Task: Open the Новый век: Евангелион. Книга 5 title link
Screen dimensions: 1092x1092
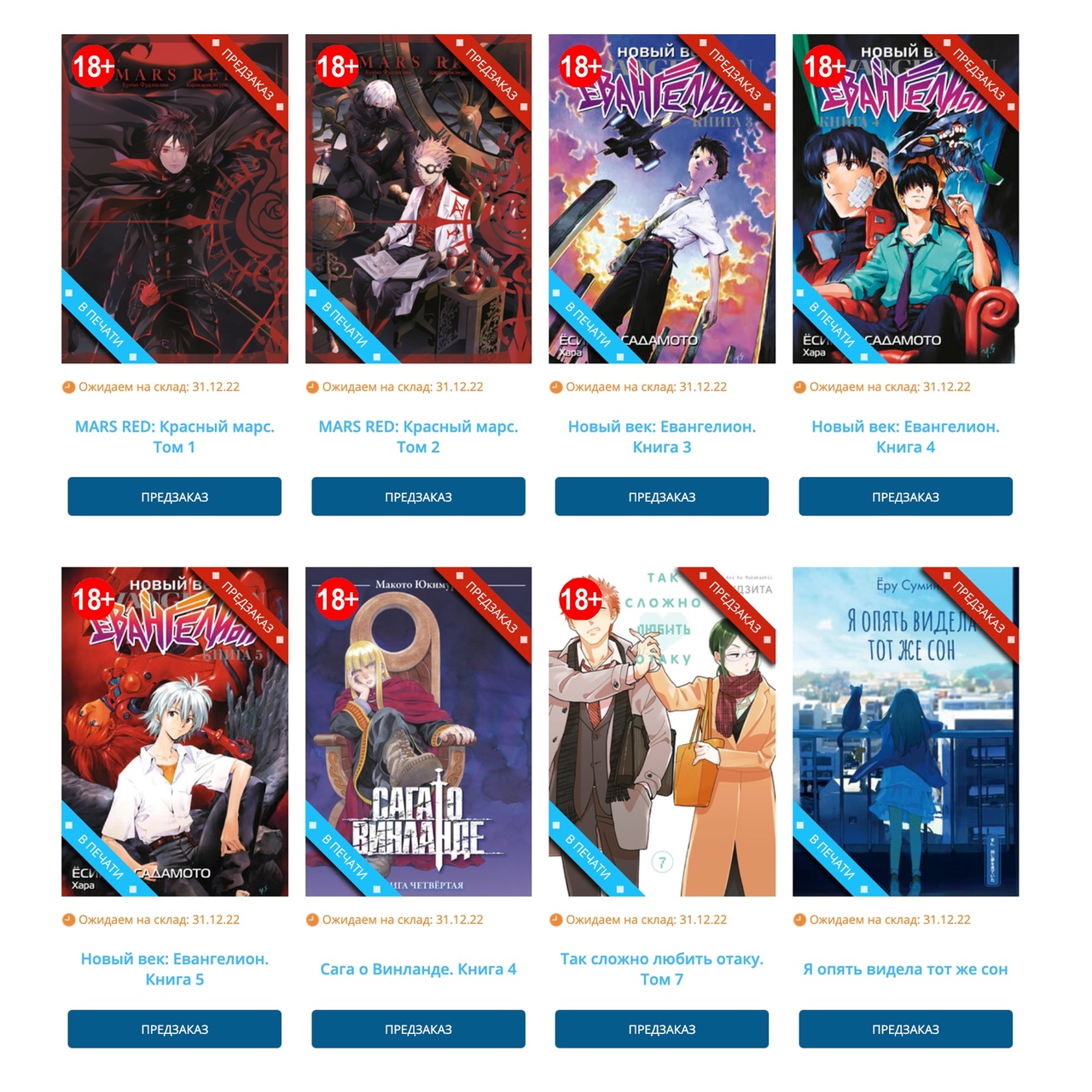Action: click(x=174, y=969)
